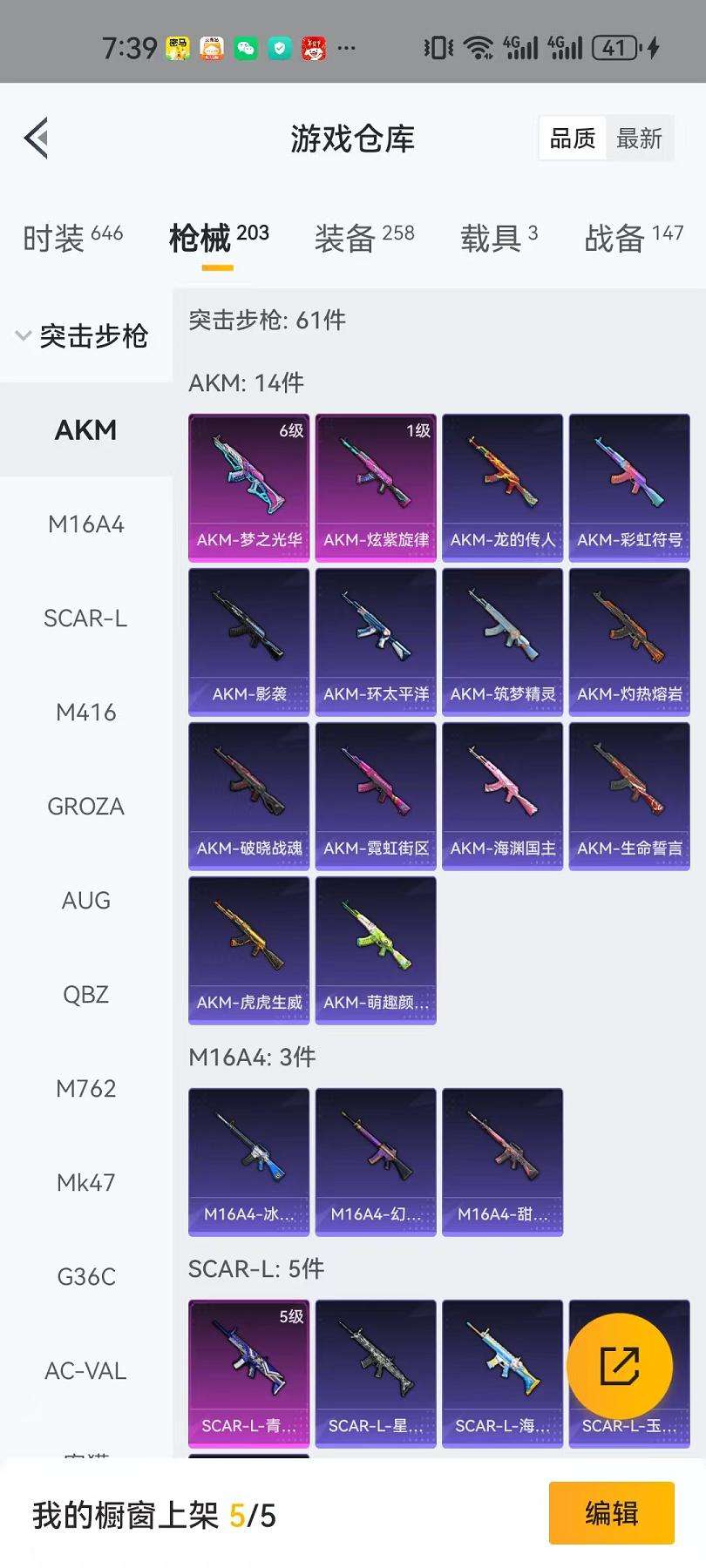Open the 战备 tab

pos(633,237)
